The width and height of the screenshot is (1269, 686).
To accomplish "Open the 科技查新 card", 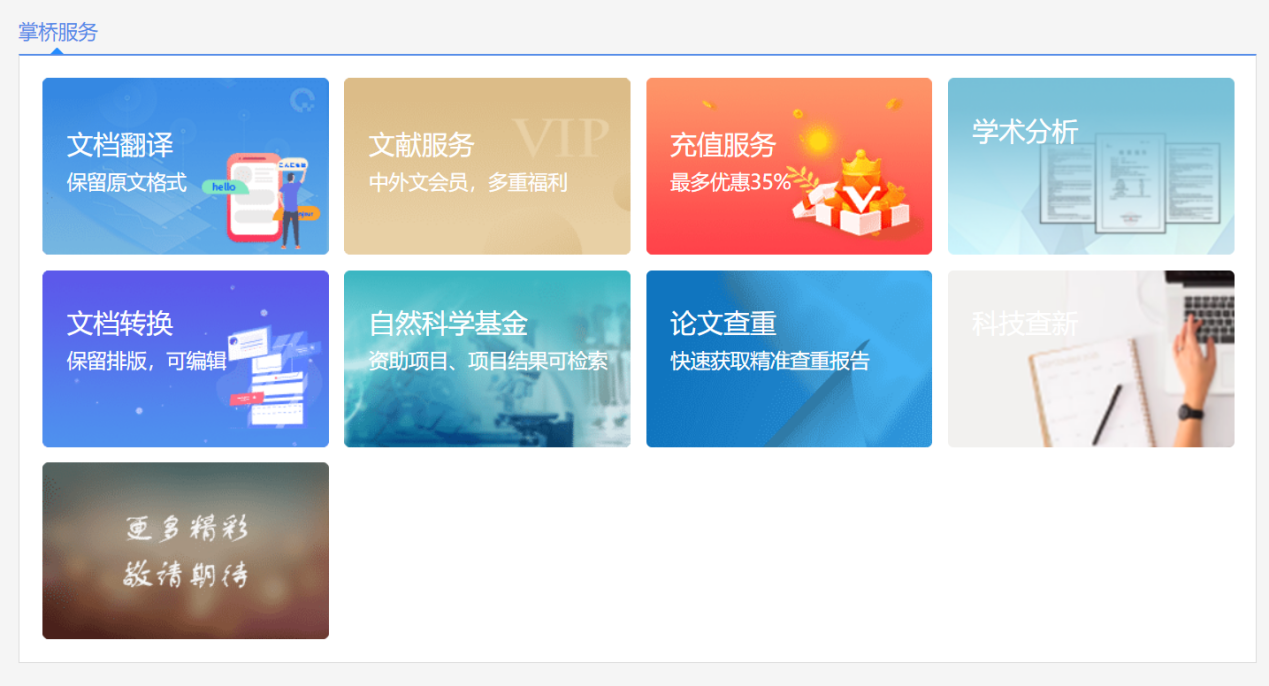I will pos(1091,358).
